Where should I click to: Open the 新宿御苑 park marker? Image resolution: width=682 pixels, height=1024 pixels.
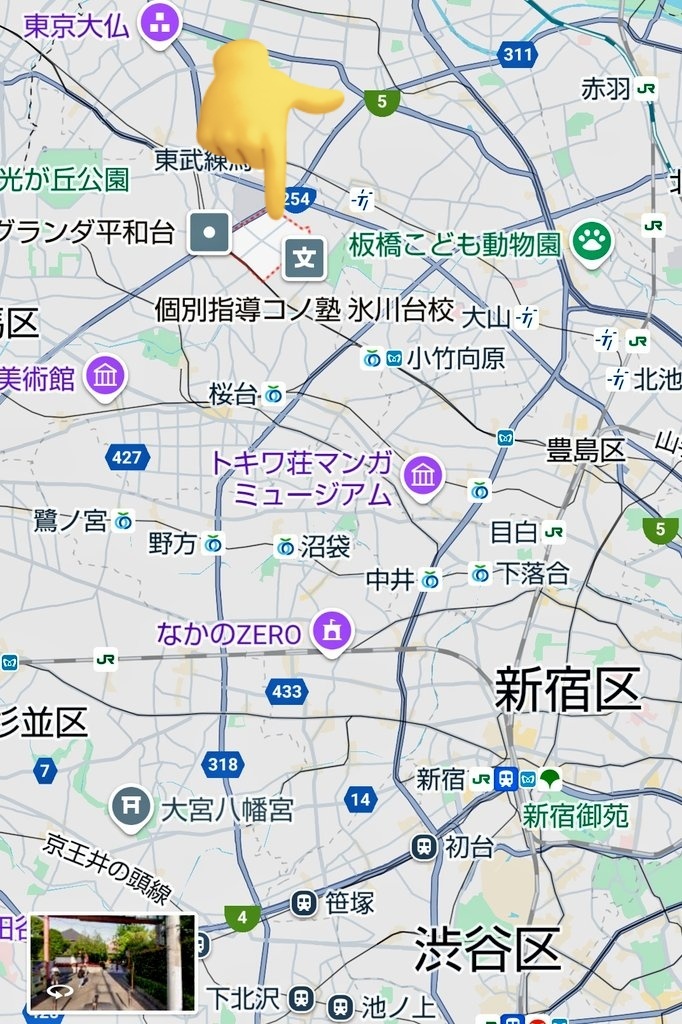549,779
